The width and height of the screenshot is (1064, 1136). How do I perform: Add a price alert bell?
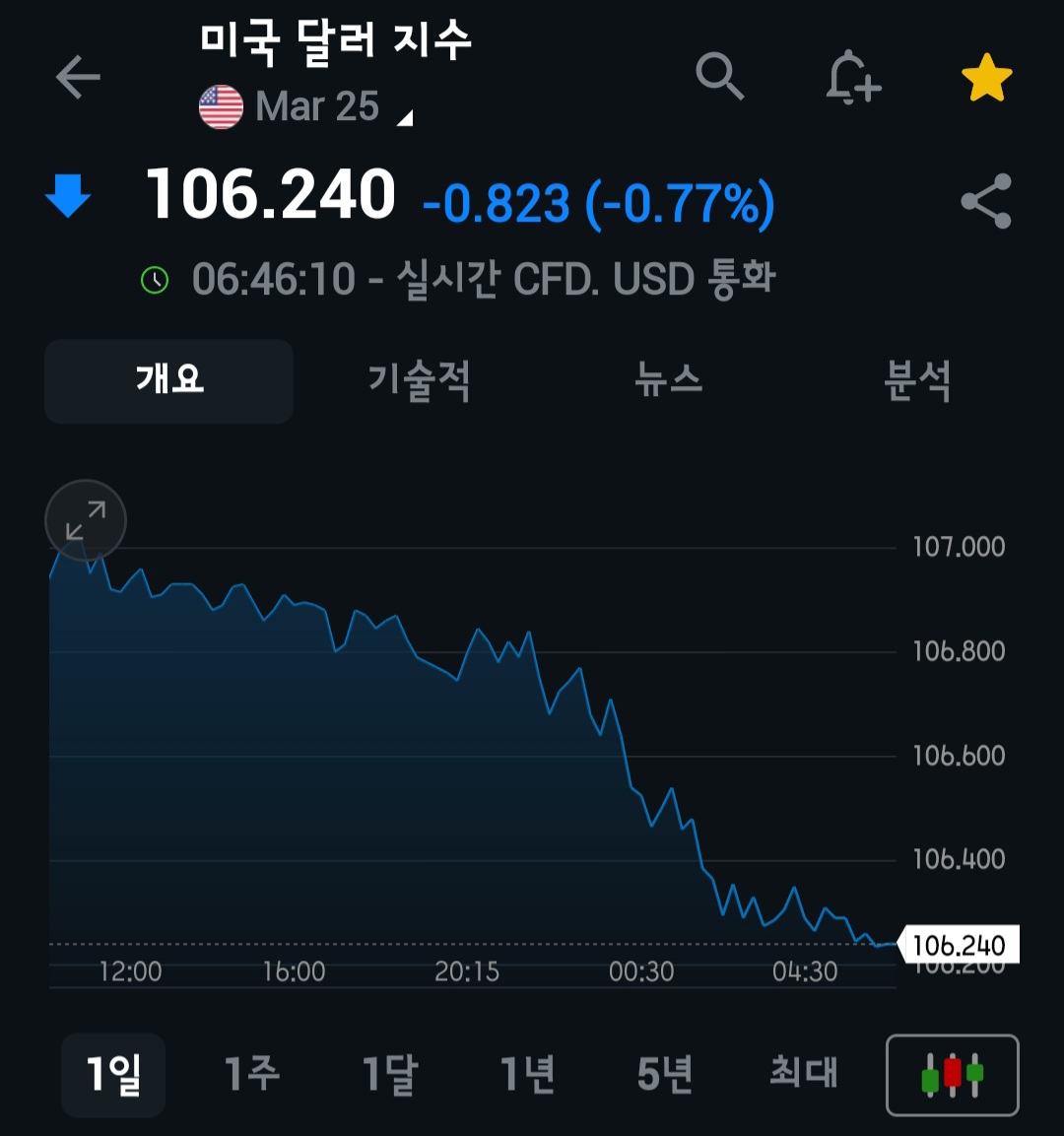853,77
